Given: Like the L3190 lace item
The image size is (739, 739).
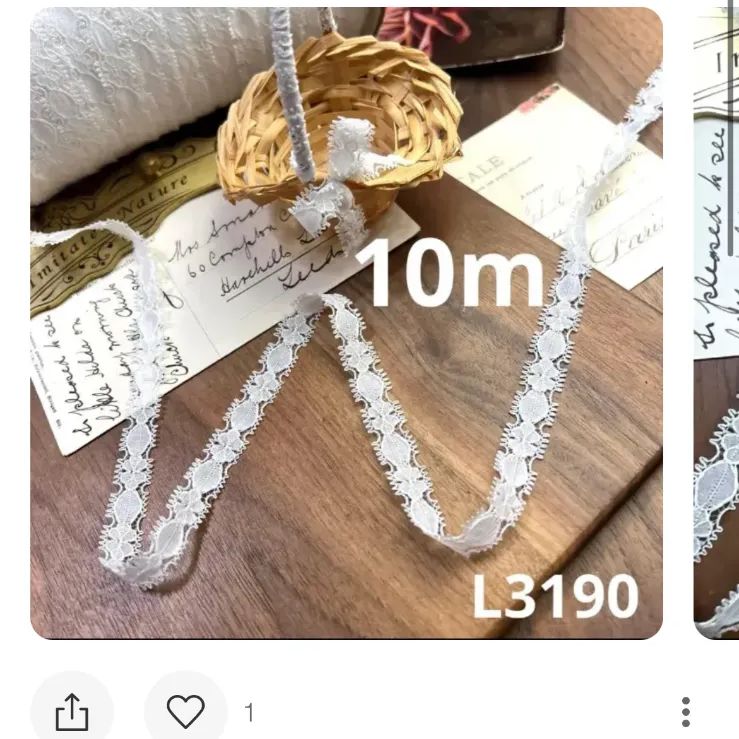Looking at the screenshot, I should (x=186, y=712).
